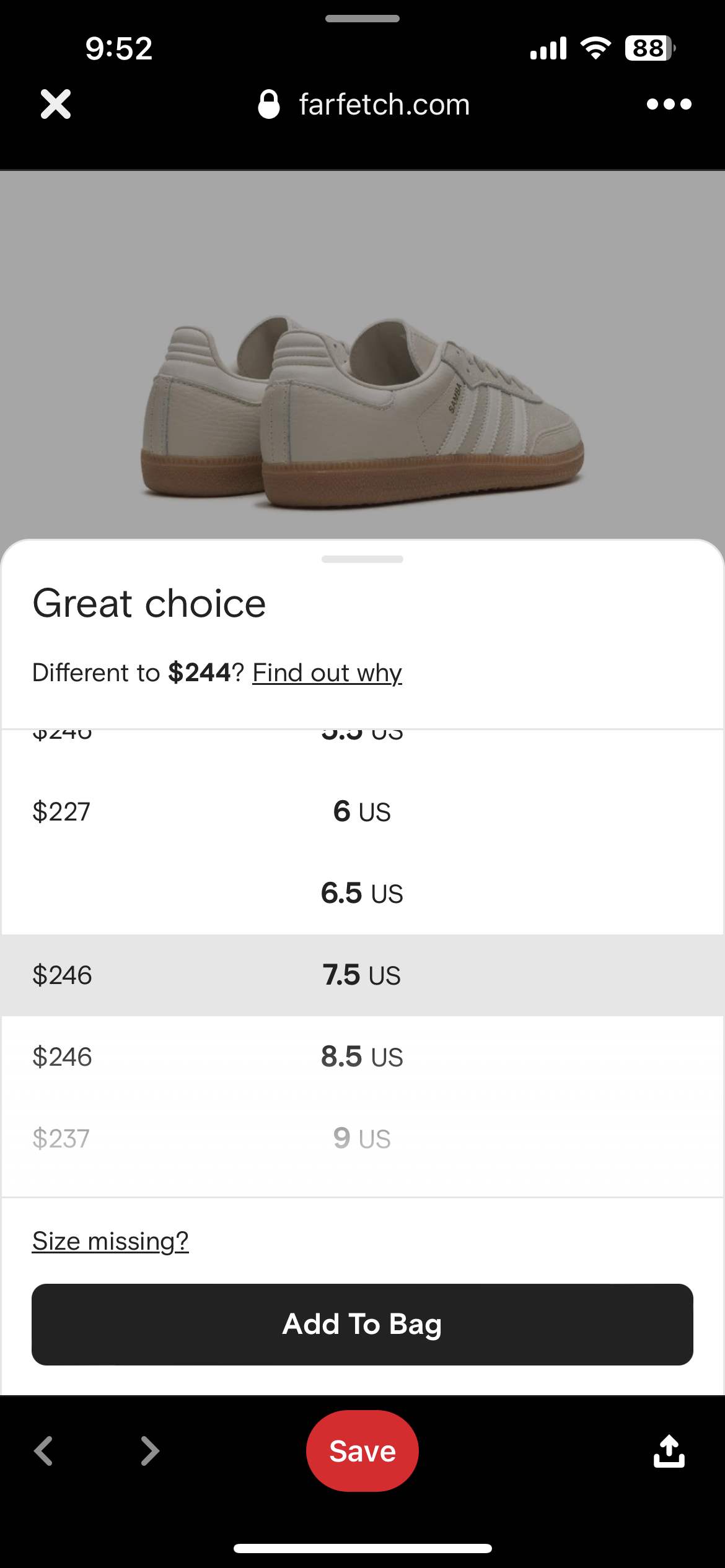Add the sneakers to bag

(x=362, y=1325)
